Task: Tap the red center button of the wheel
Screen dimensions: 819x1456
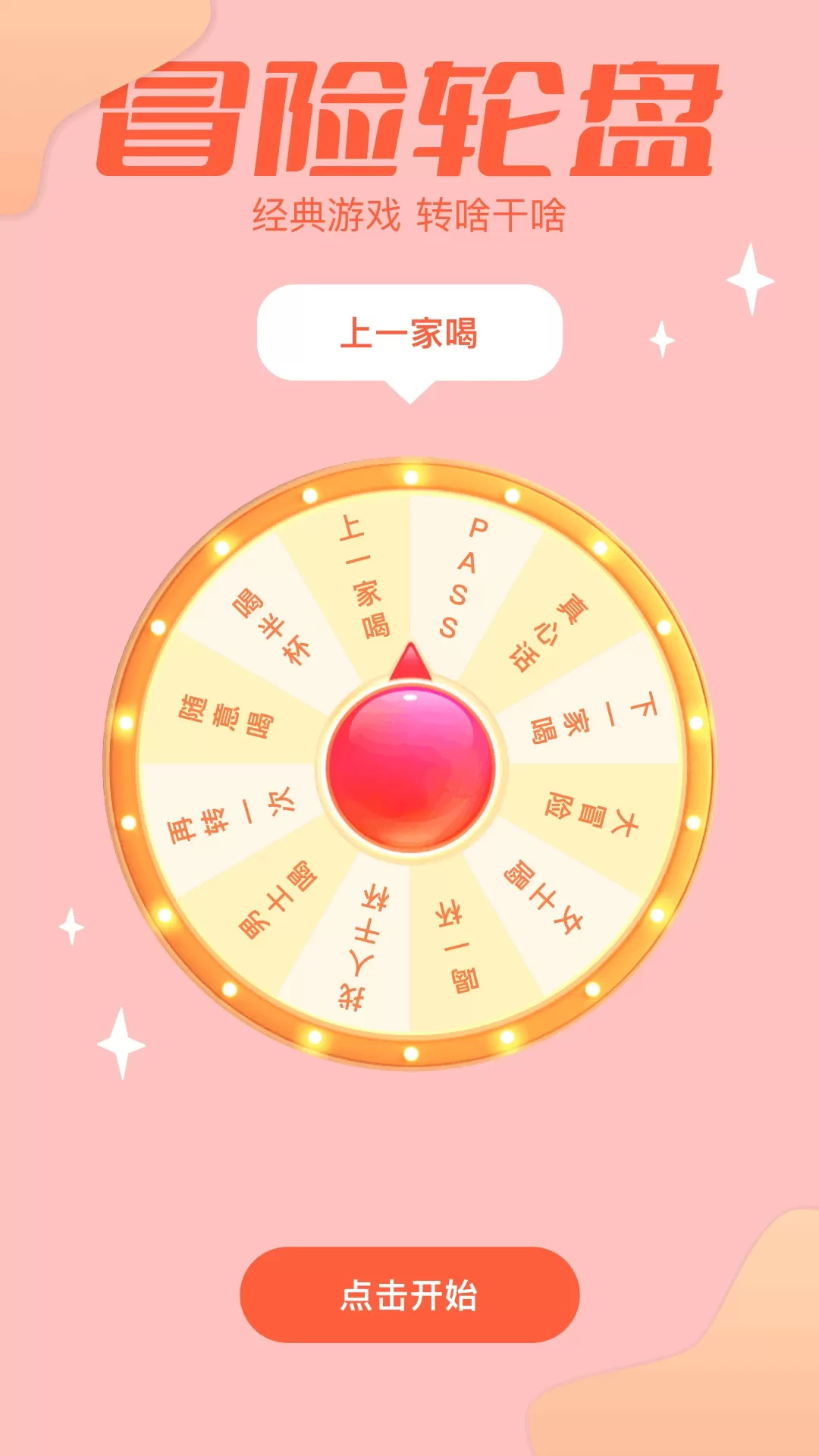Action: (410, 767)
